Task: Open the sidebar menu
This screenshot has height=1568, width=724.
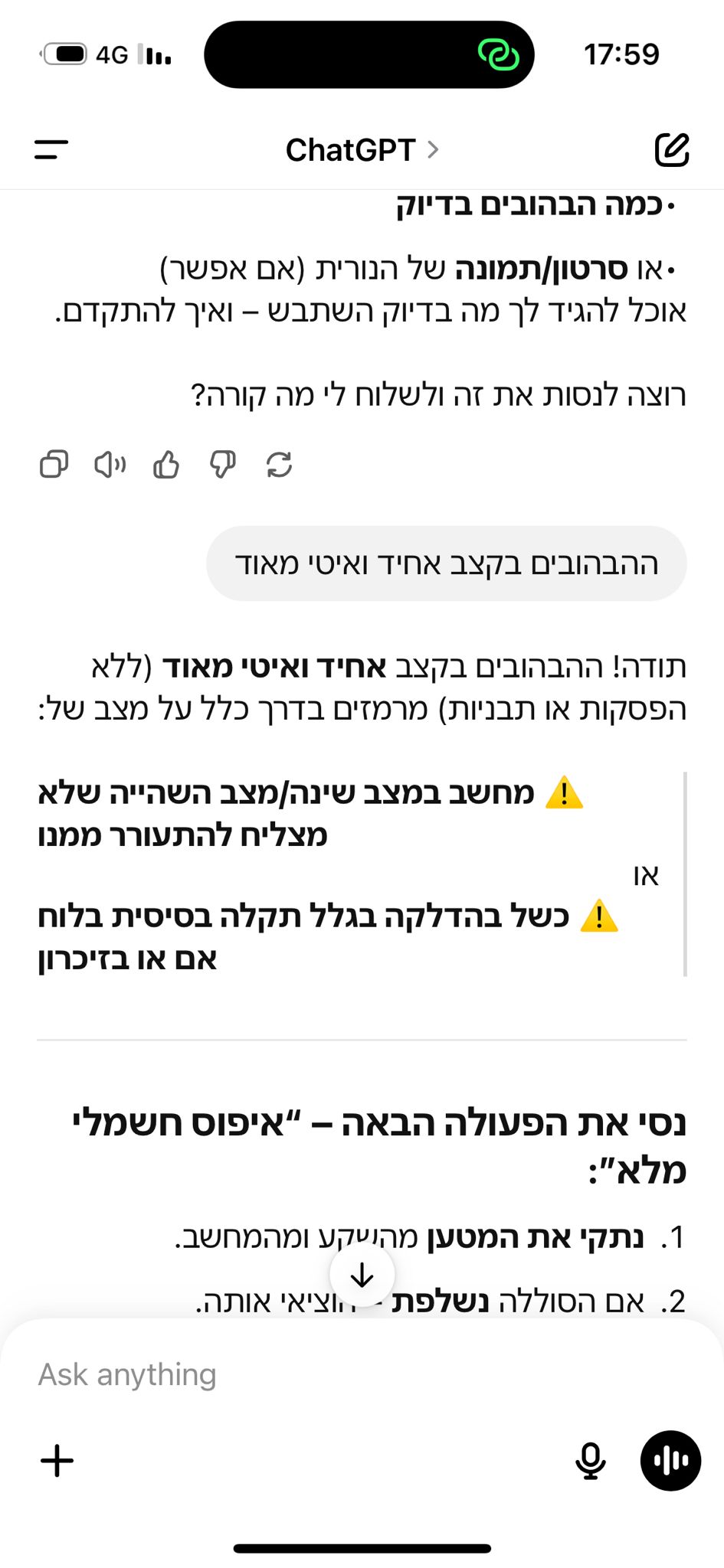Action: [x=51, y=149]
